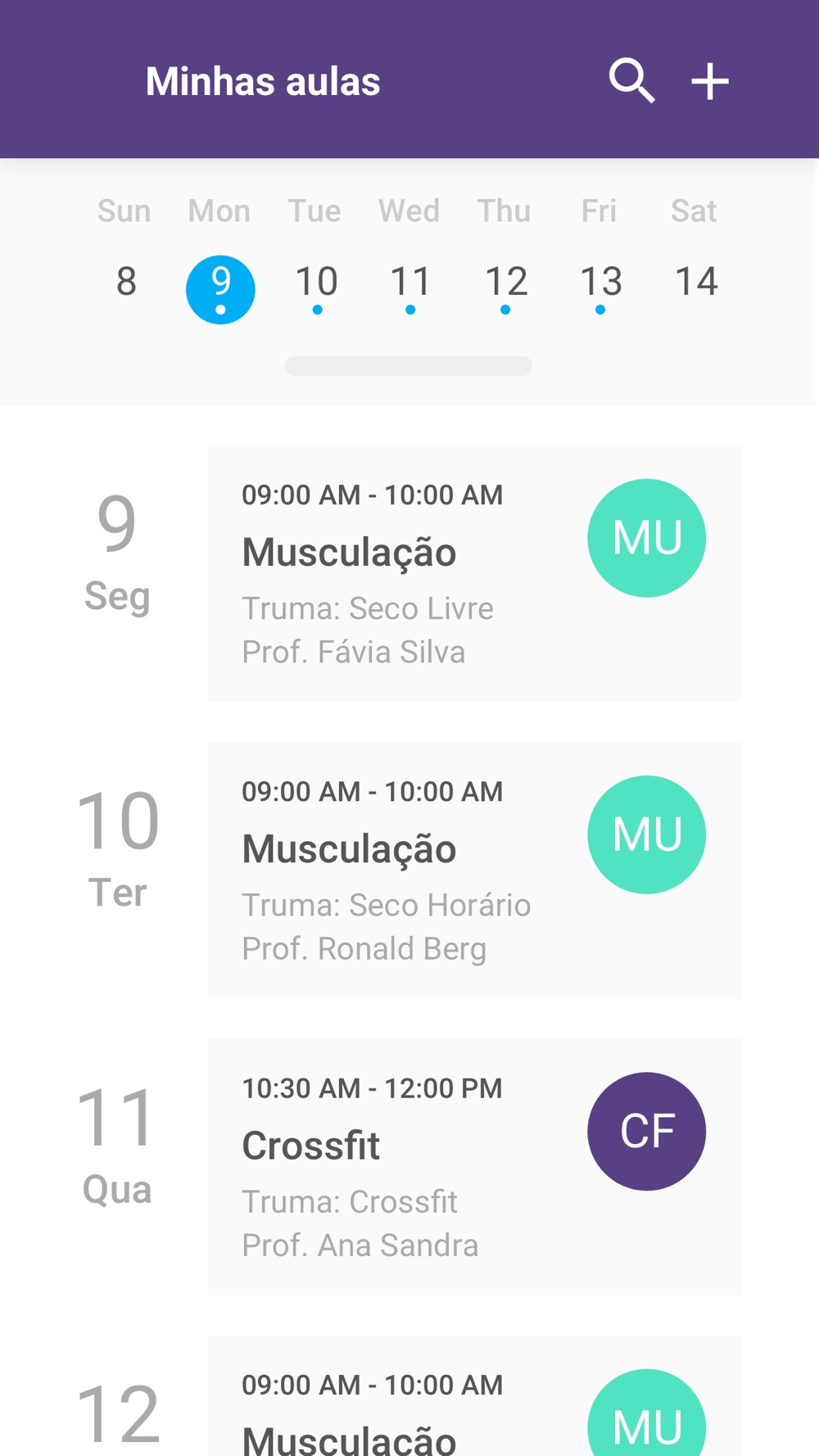This screenshot has height=1456, width=819.
Task: Open Crossfit class with Prof. Ana Sandra
Action: [x=475, y=1167]
